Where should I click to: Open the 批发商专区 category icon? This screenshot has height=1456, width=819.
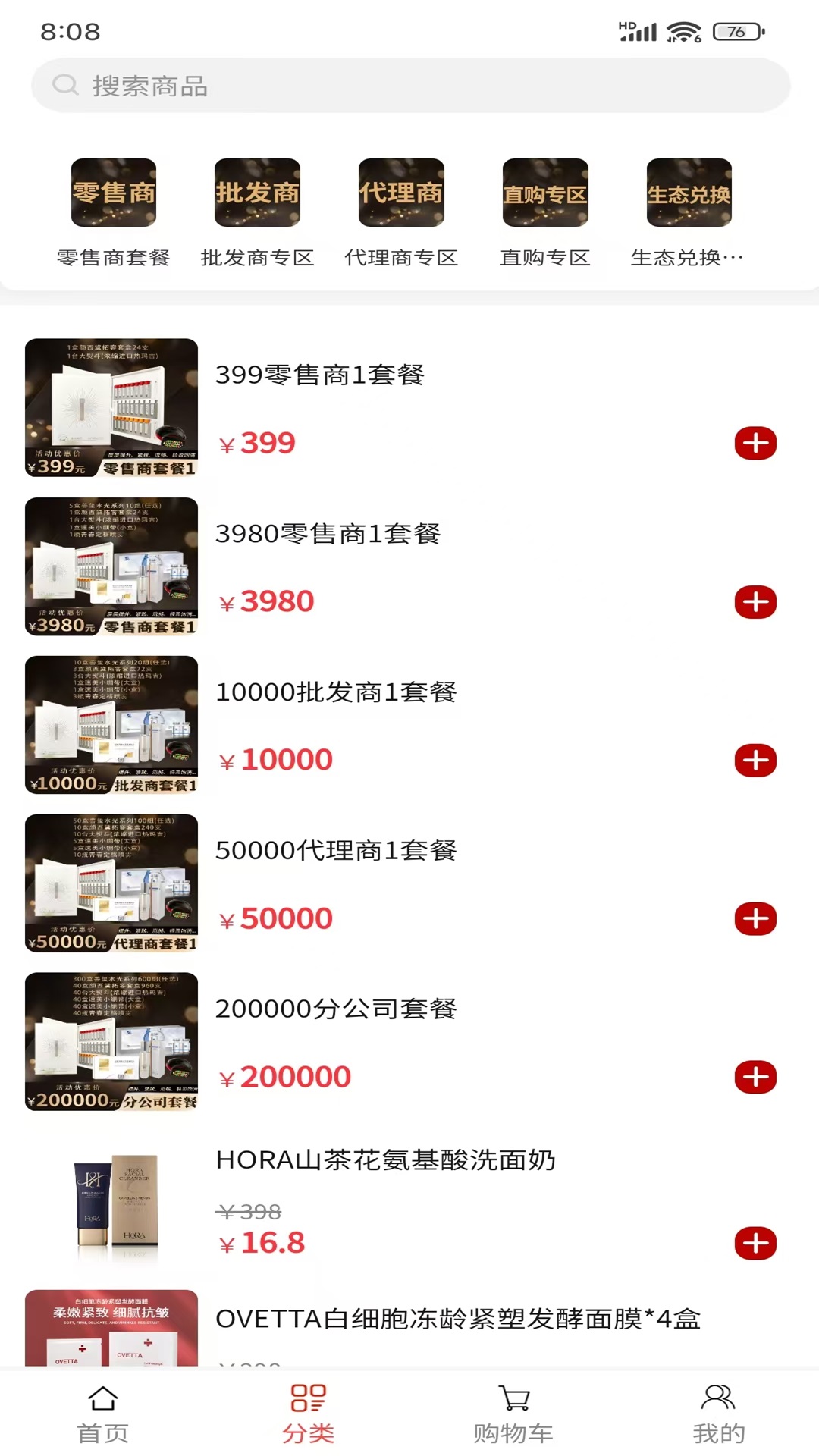[x=258, y=193]
